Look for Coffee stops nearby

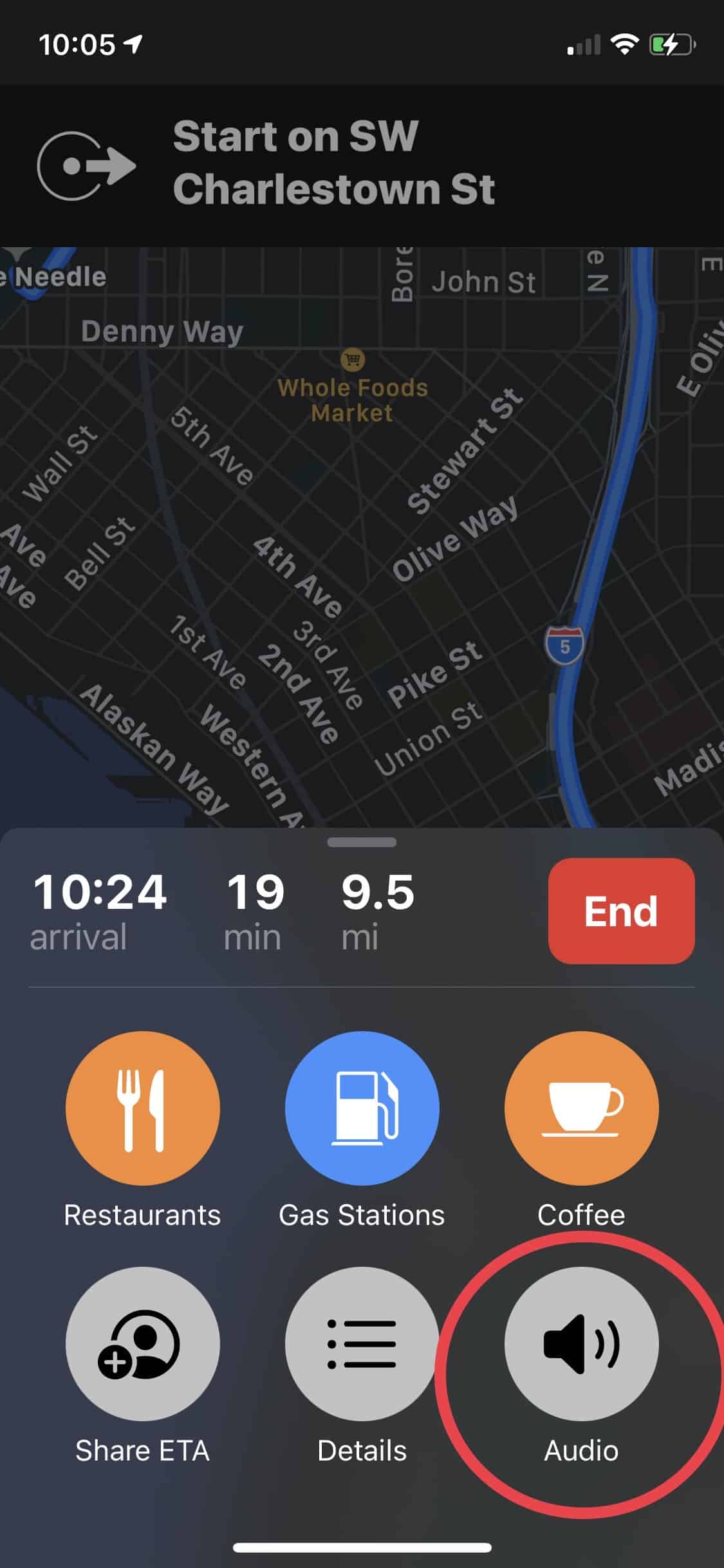(581, 1108)
